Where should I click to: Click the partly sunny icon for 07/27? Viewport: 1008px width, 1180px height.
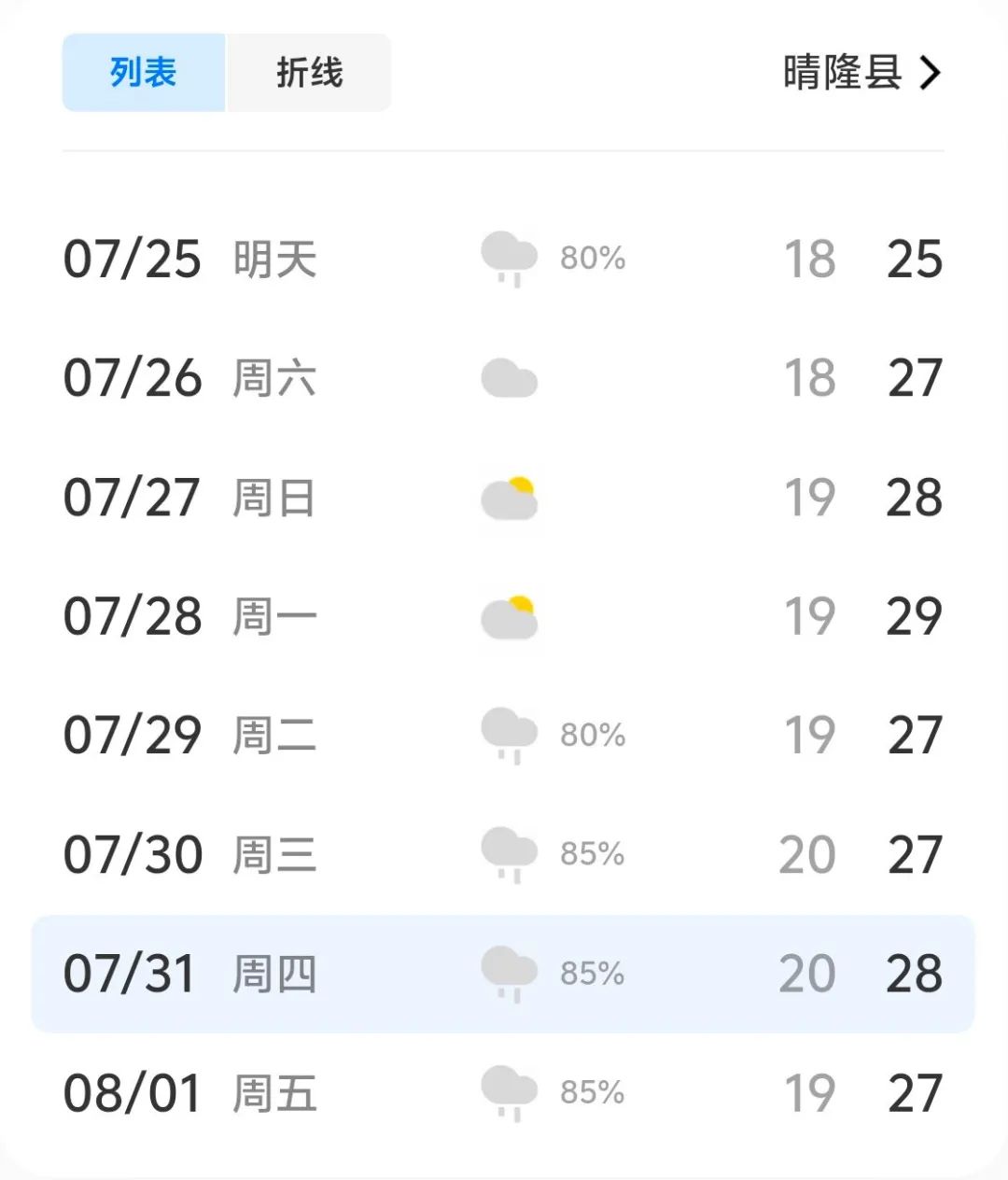coord(509,497)
